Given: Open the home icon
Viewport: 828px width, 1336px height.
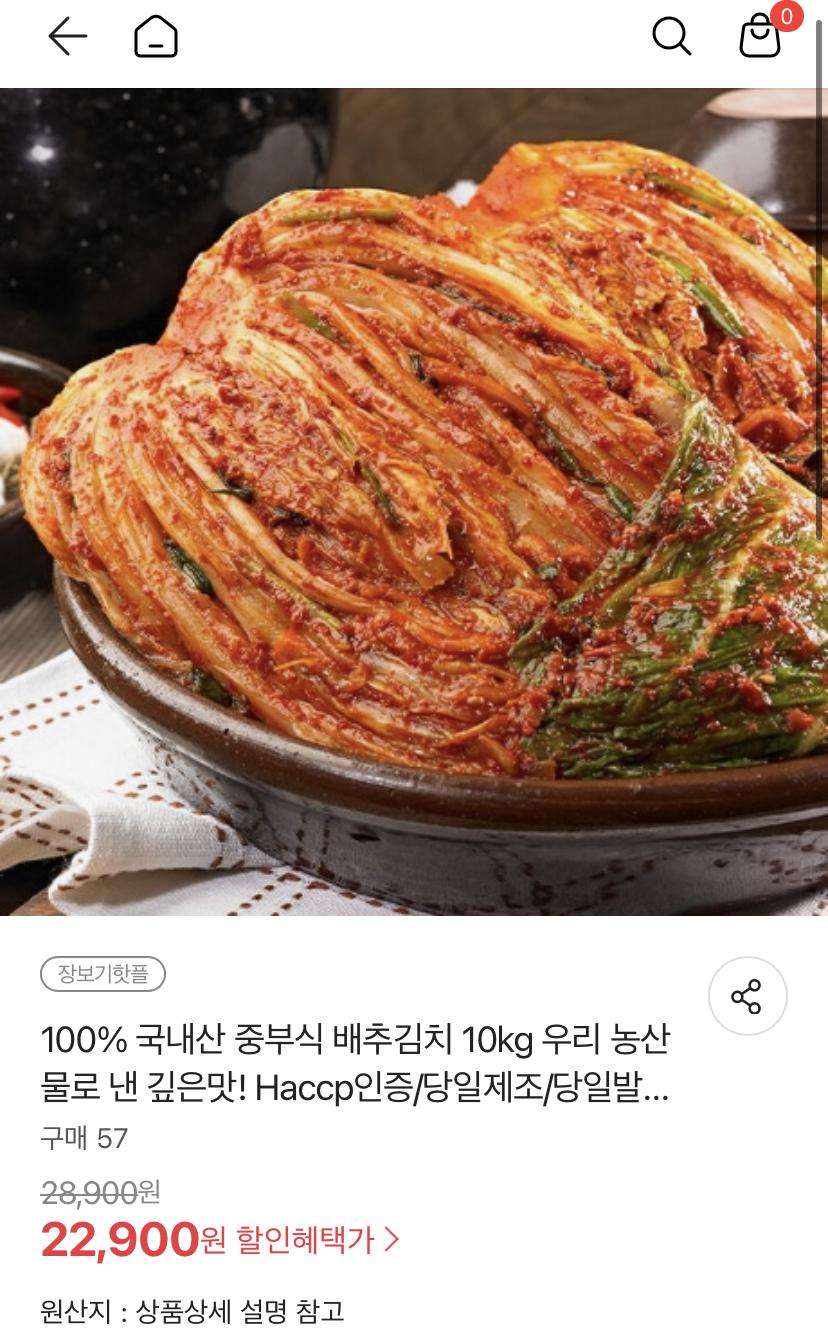Looking at the screenshot, I should [x=156, y=38].
